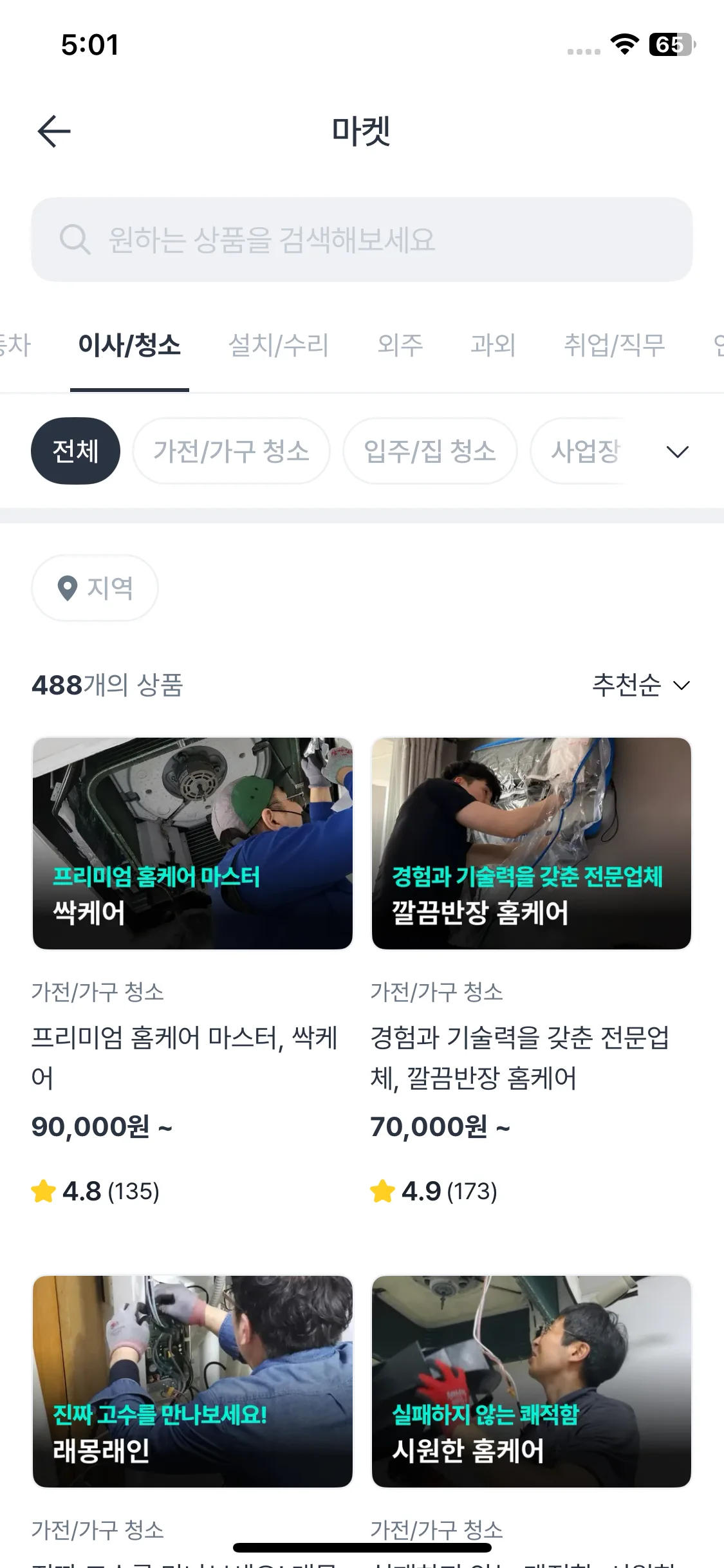Tap the product search field
724x1568 pixels.
click(362, 239)
